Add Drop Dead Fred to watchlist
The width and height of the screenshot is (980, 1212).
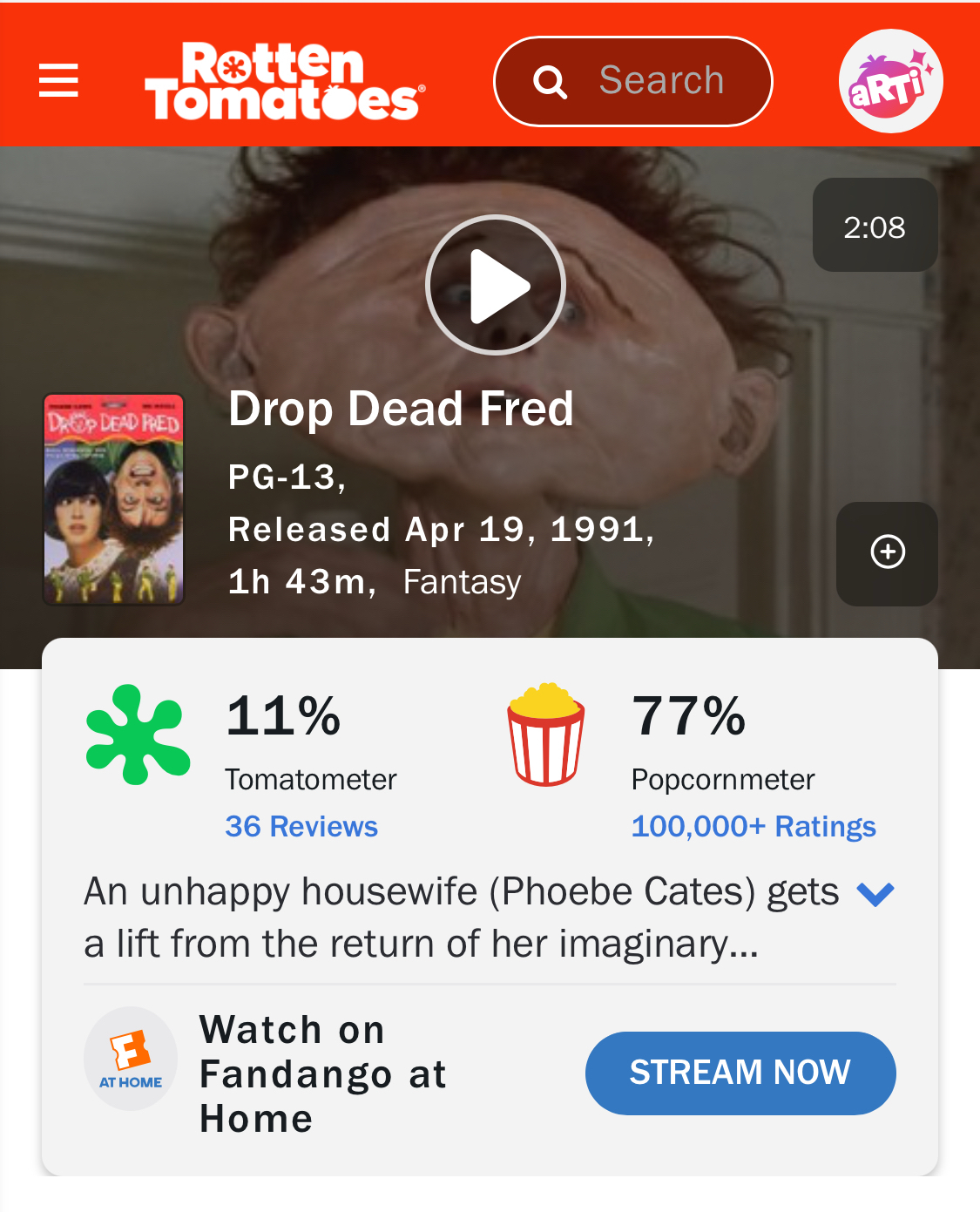point(887,552)
